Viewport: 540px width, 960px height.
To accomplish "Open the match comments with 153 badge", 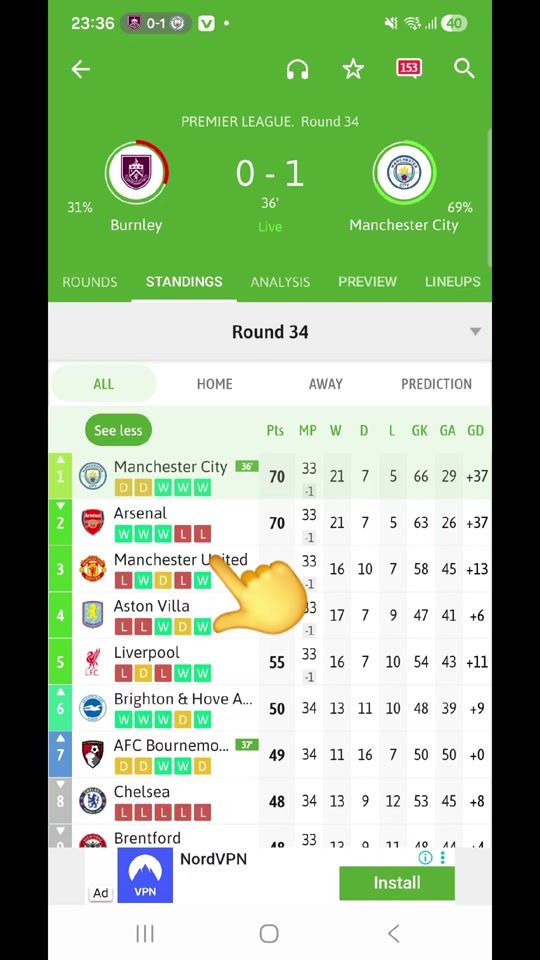I will (x=409, y=69).
